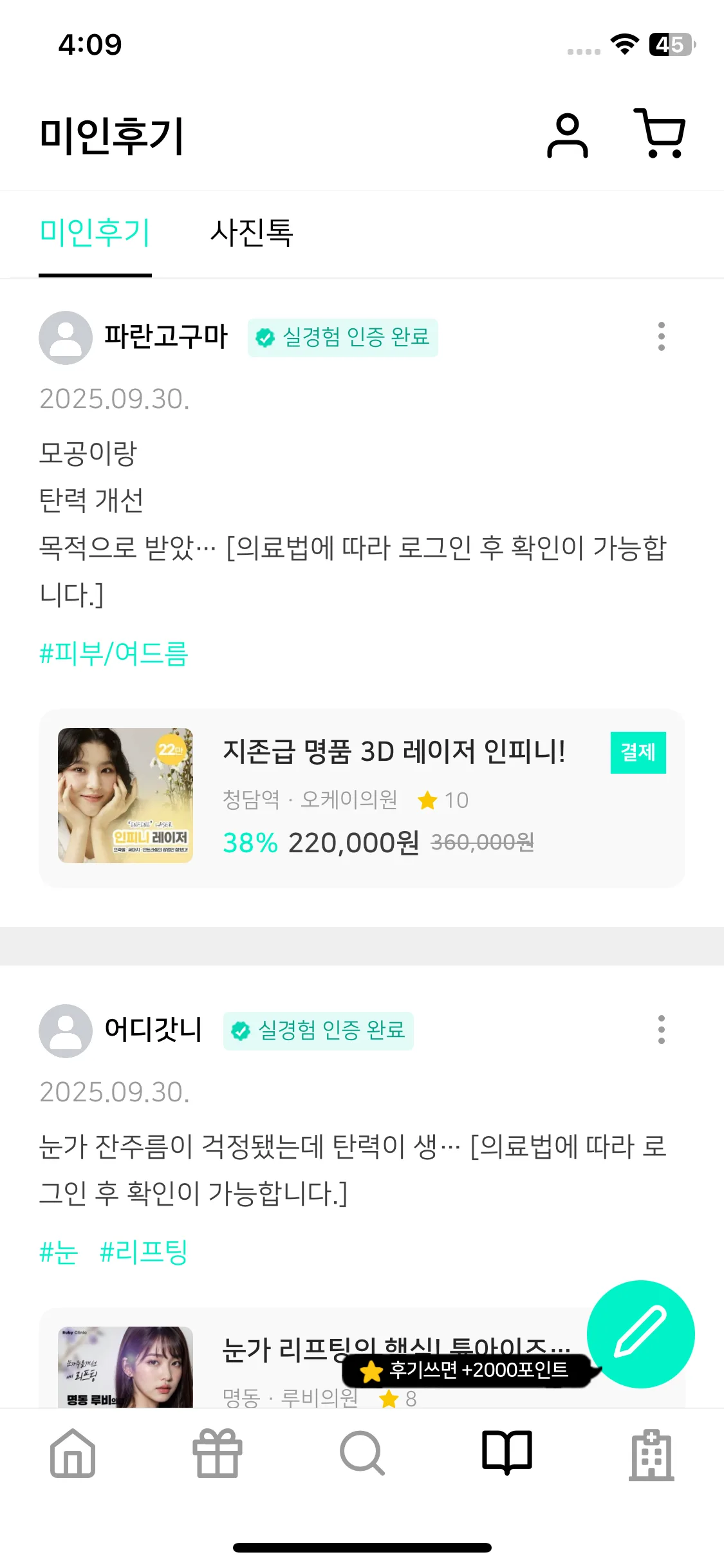
Task: View 파란고구마's profile picture
Action: (66, 338)
